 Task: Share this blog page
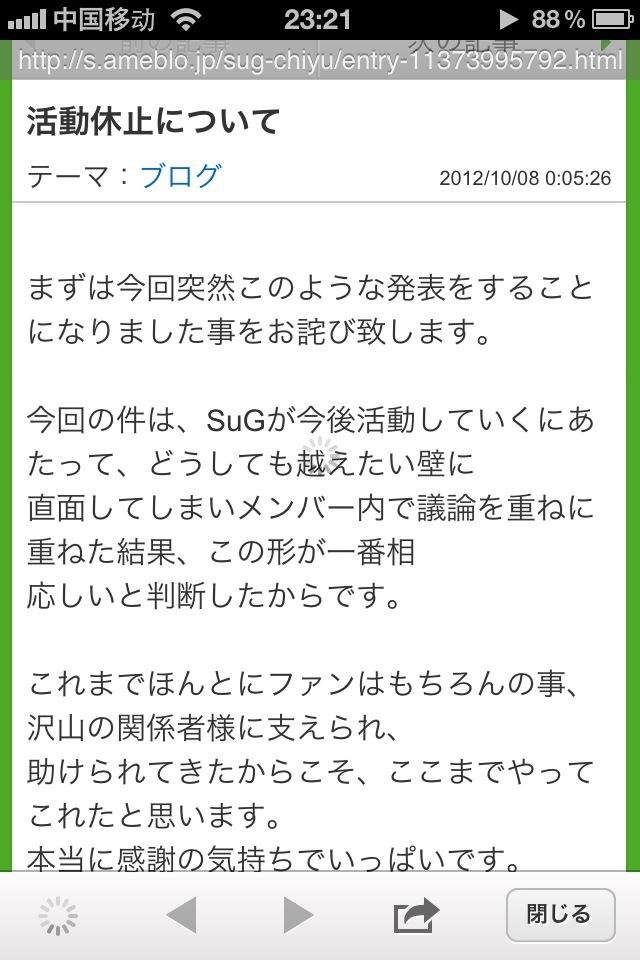(416, 915)
